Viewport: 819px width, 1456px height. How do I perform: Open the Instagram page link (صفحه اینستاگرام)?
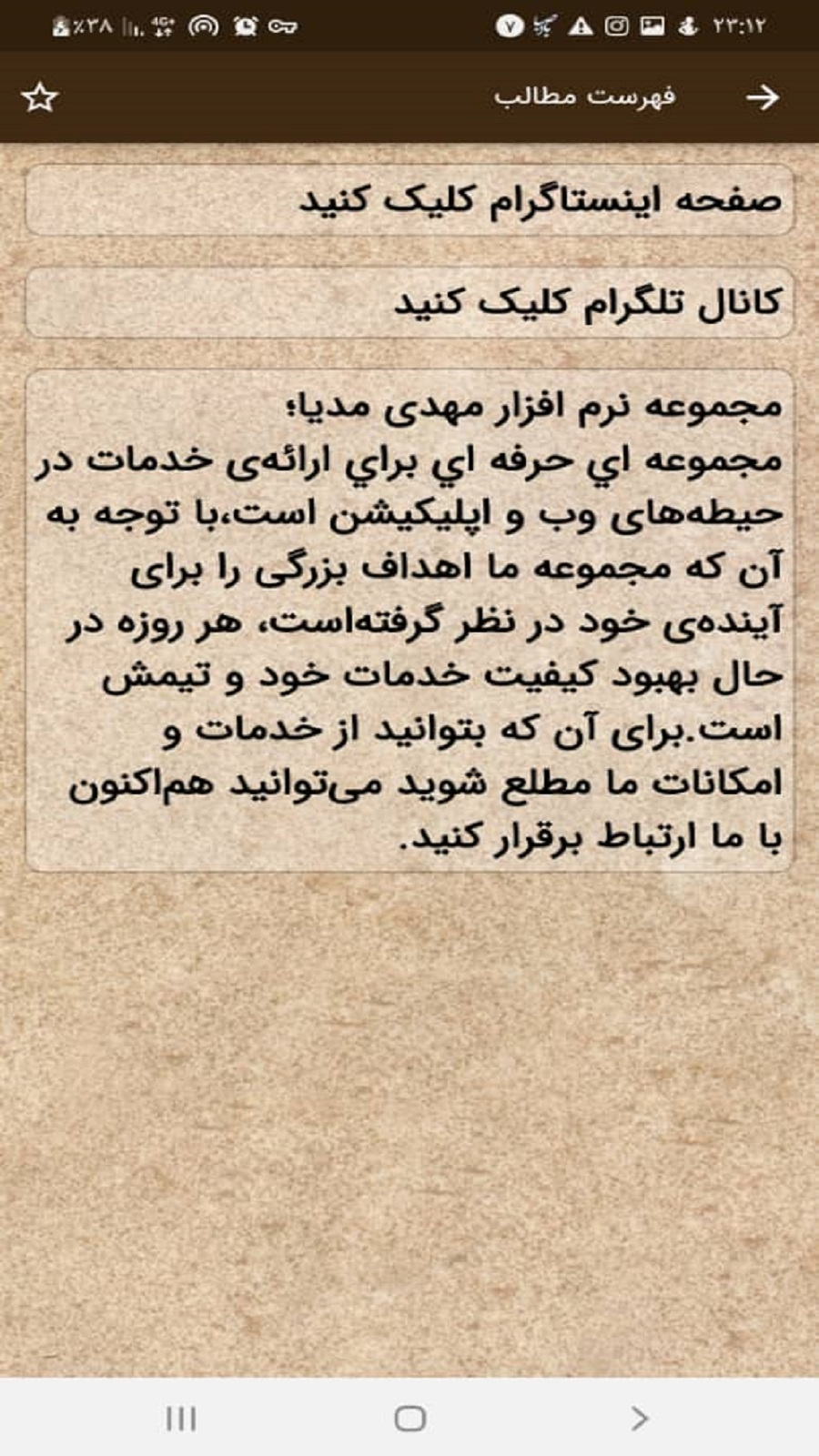409,200
